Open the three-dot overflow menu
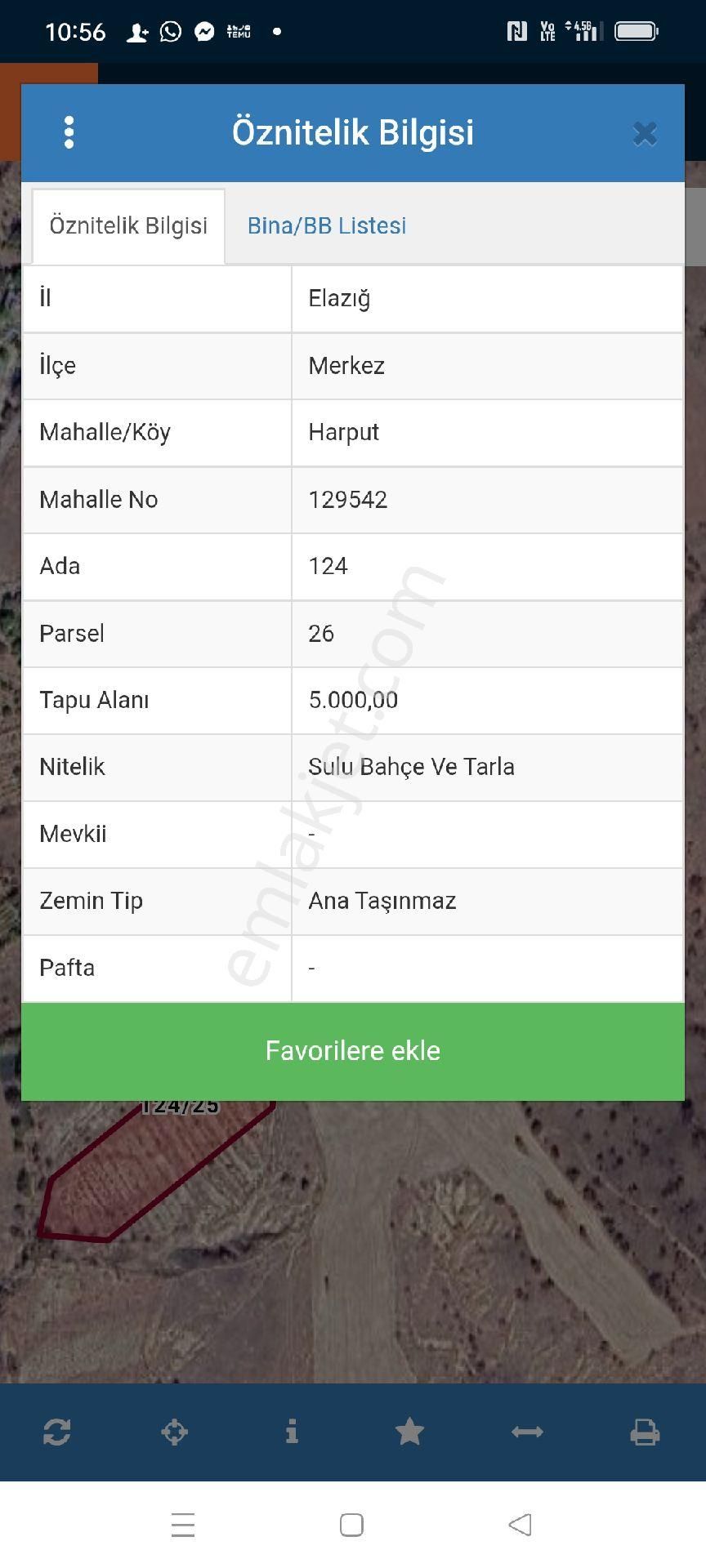The image size is (706, 1568). click(x=69, y=131)
